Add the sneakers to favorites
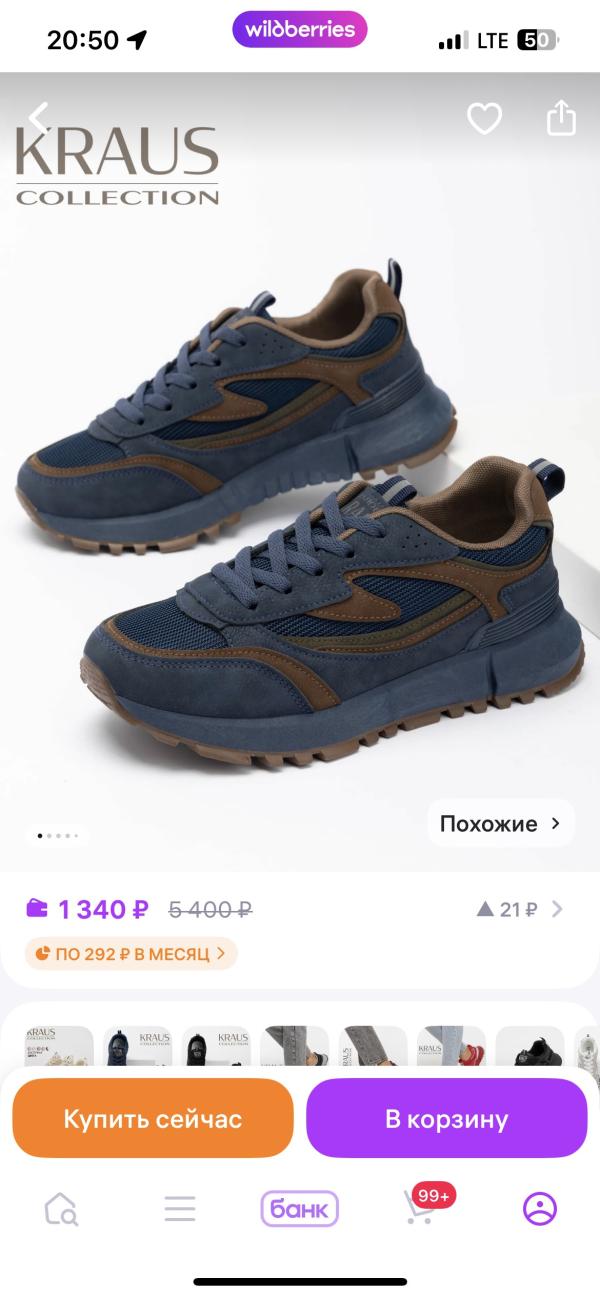 tap(485, 119)
